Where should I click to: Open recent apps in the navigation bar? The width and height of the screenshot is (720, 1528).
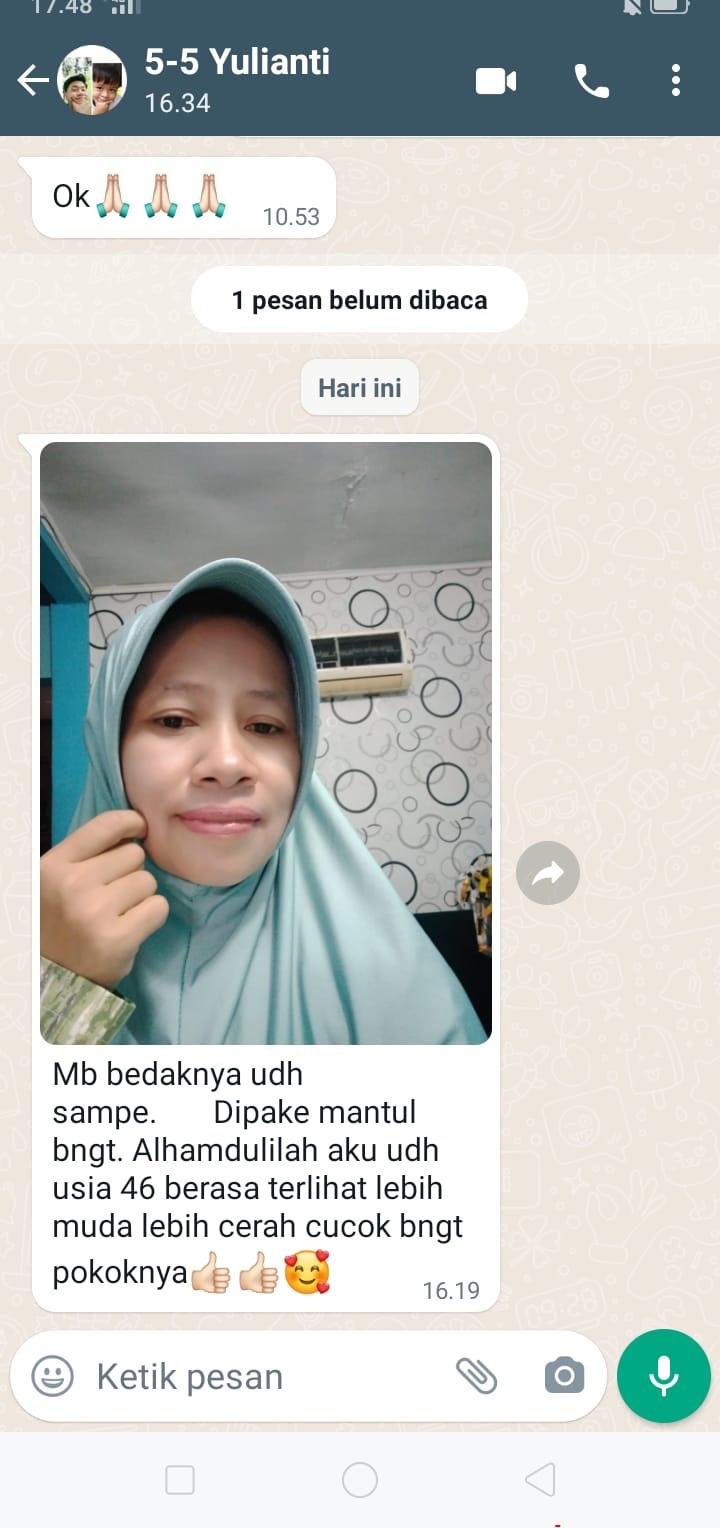pyautogui.click(x=180, y=1480)
